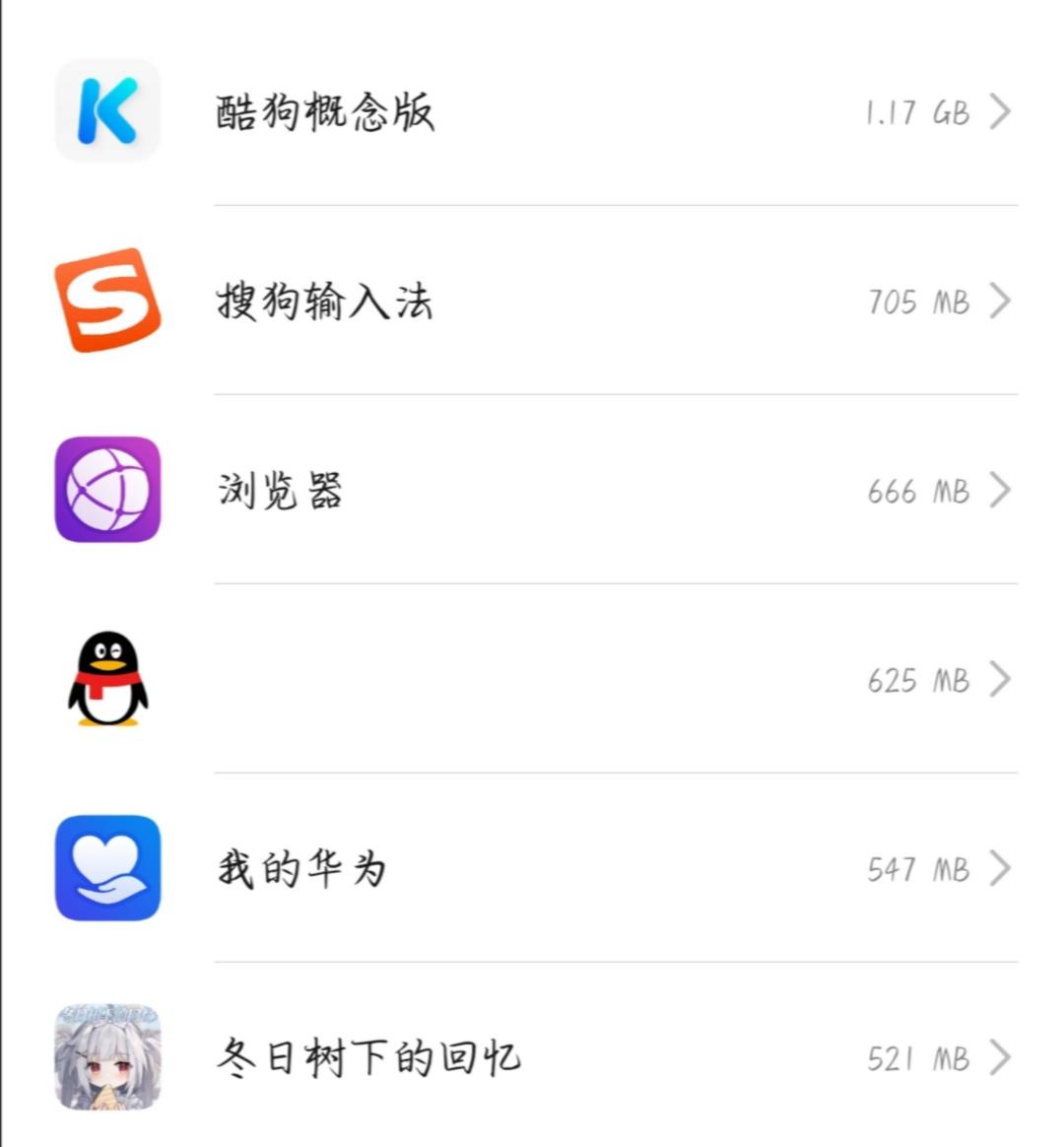Expand 我的华为 storage info chevron
The width and height of the screenshot is (1064, 1147).
1001,868
